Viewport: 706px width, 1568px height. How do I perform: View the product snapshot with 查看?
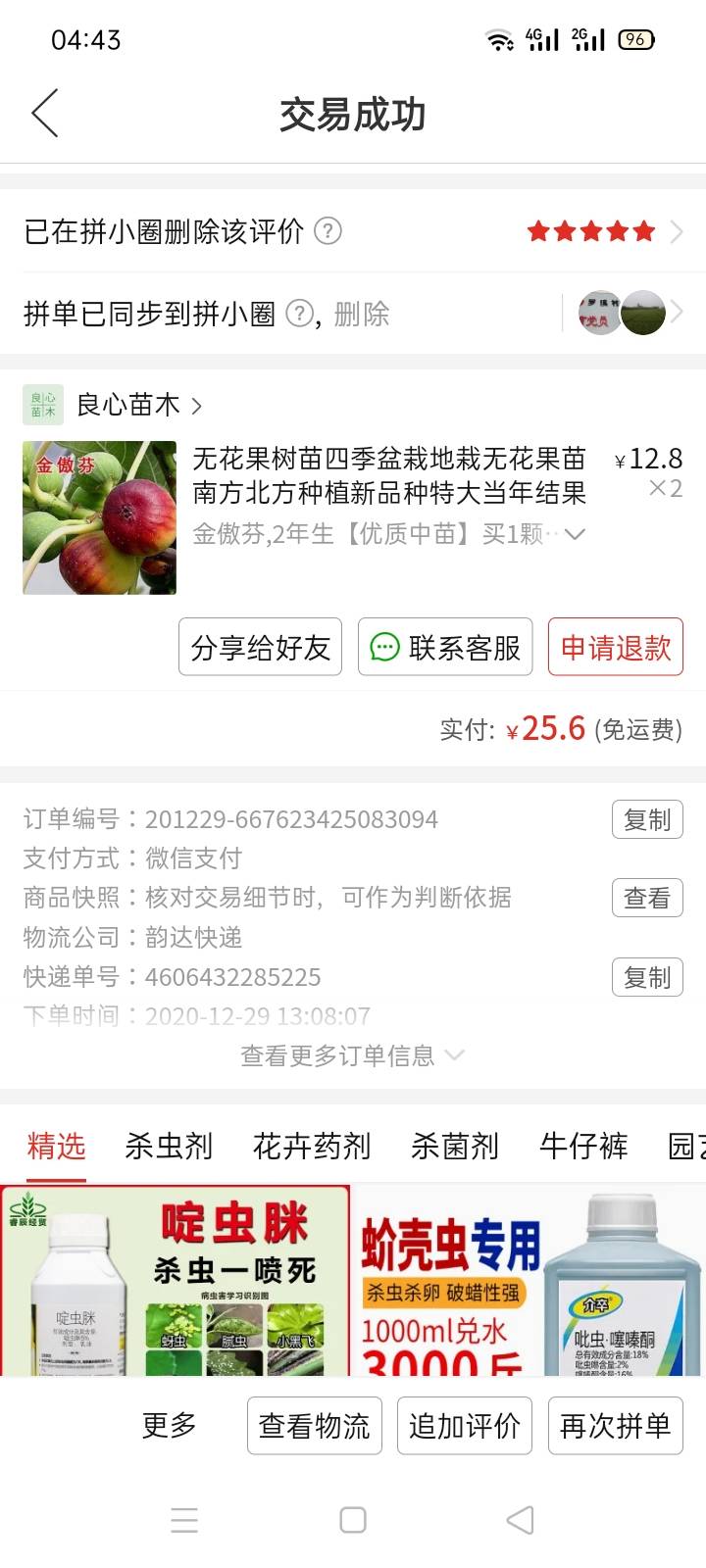(x=647, y=898)
